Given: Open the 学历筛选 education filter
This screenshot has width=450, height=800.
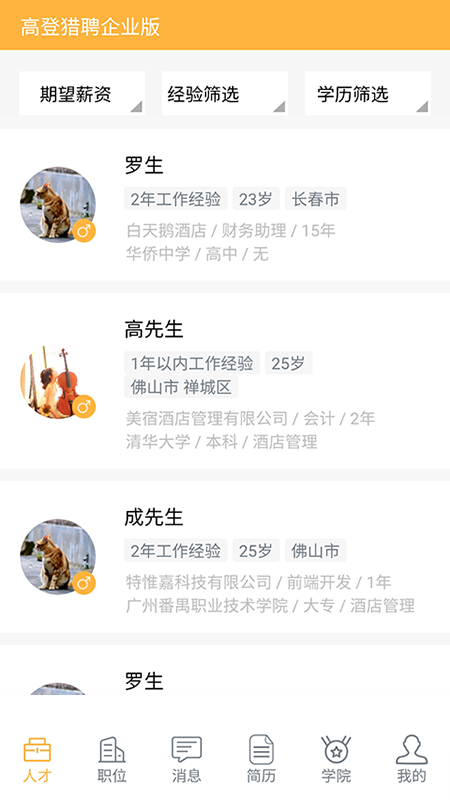Looking at the screenshot, I should 367,93.
